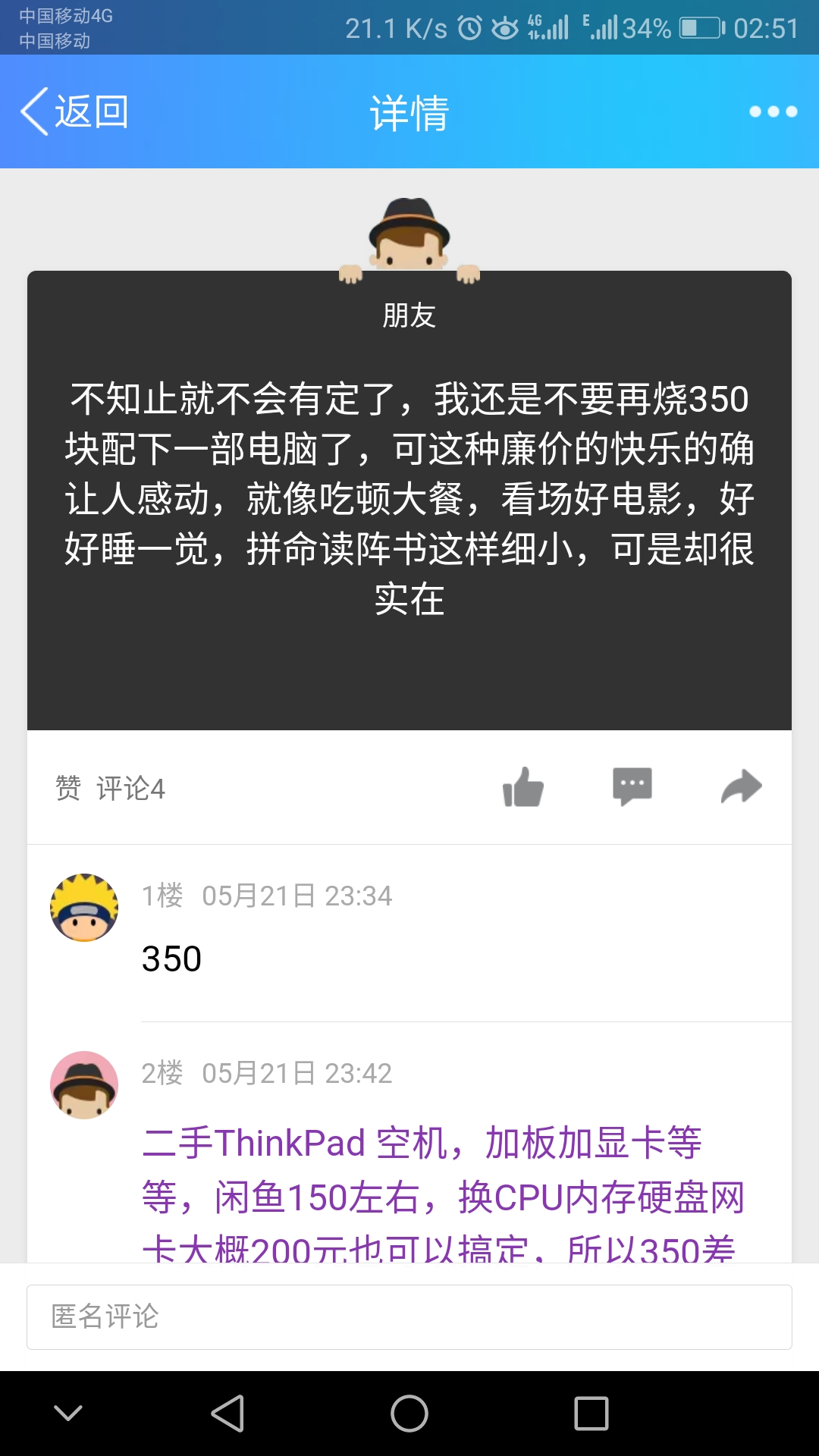Tap the 返回 back button
This screenshot has height=1456, width=819.
(x=74, y=111)
